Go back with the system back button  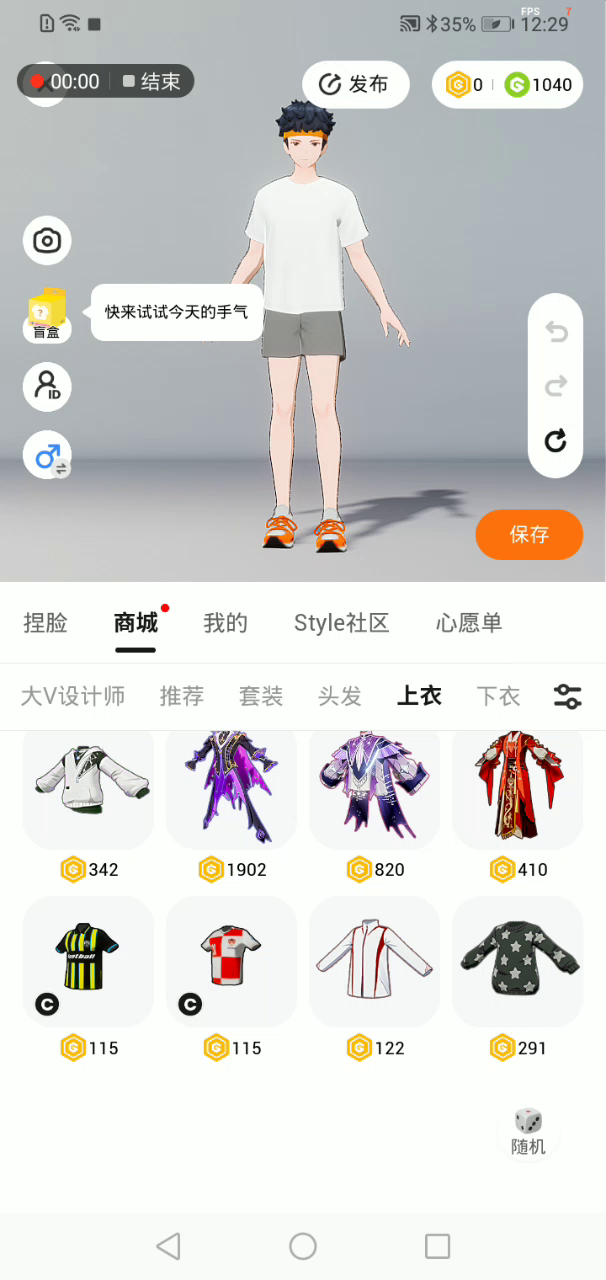pos(169,1246)
